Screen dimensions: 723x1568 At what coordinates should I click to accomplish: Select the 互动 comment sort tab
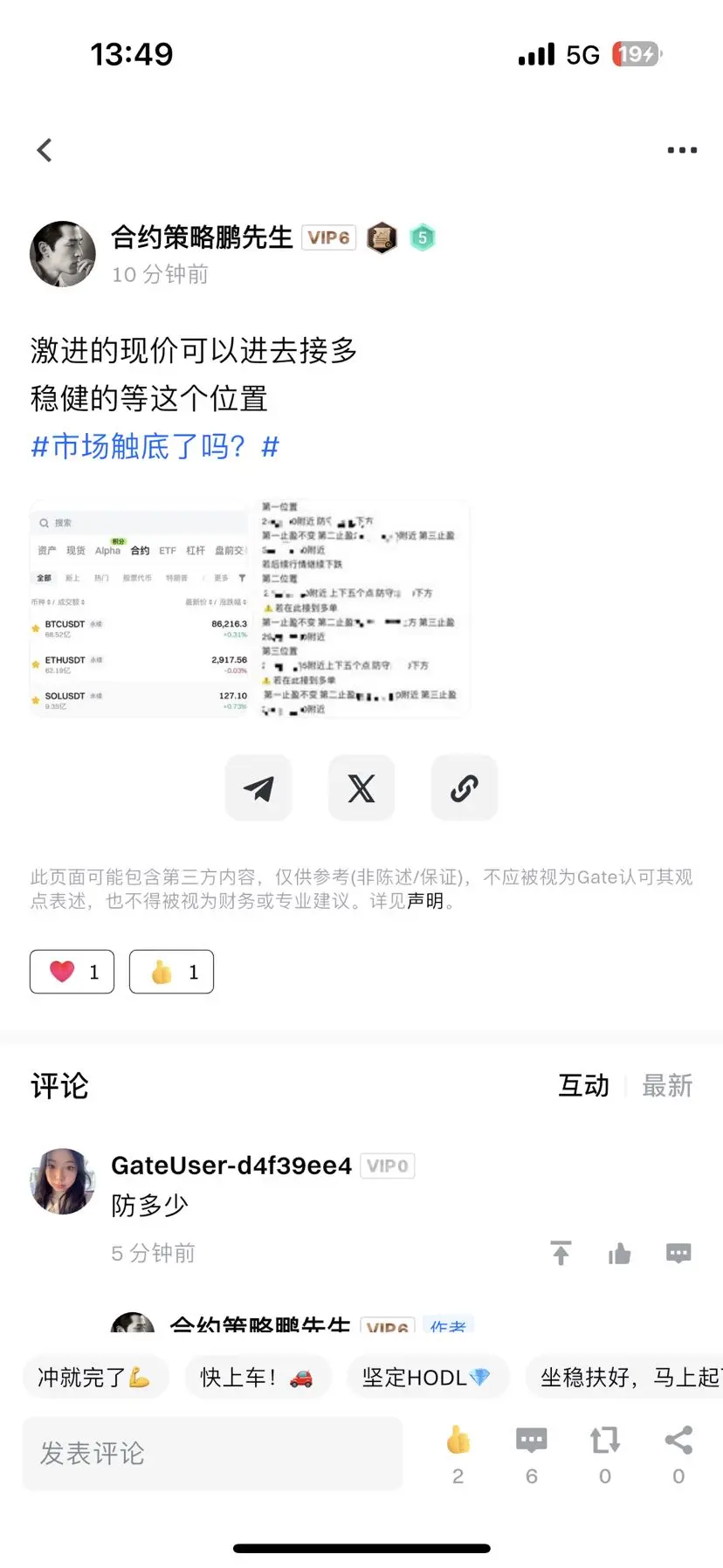pyautogui.click(x=583, y=1084)
